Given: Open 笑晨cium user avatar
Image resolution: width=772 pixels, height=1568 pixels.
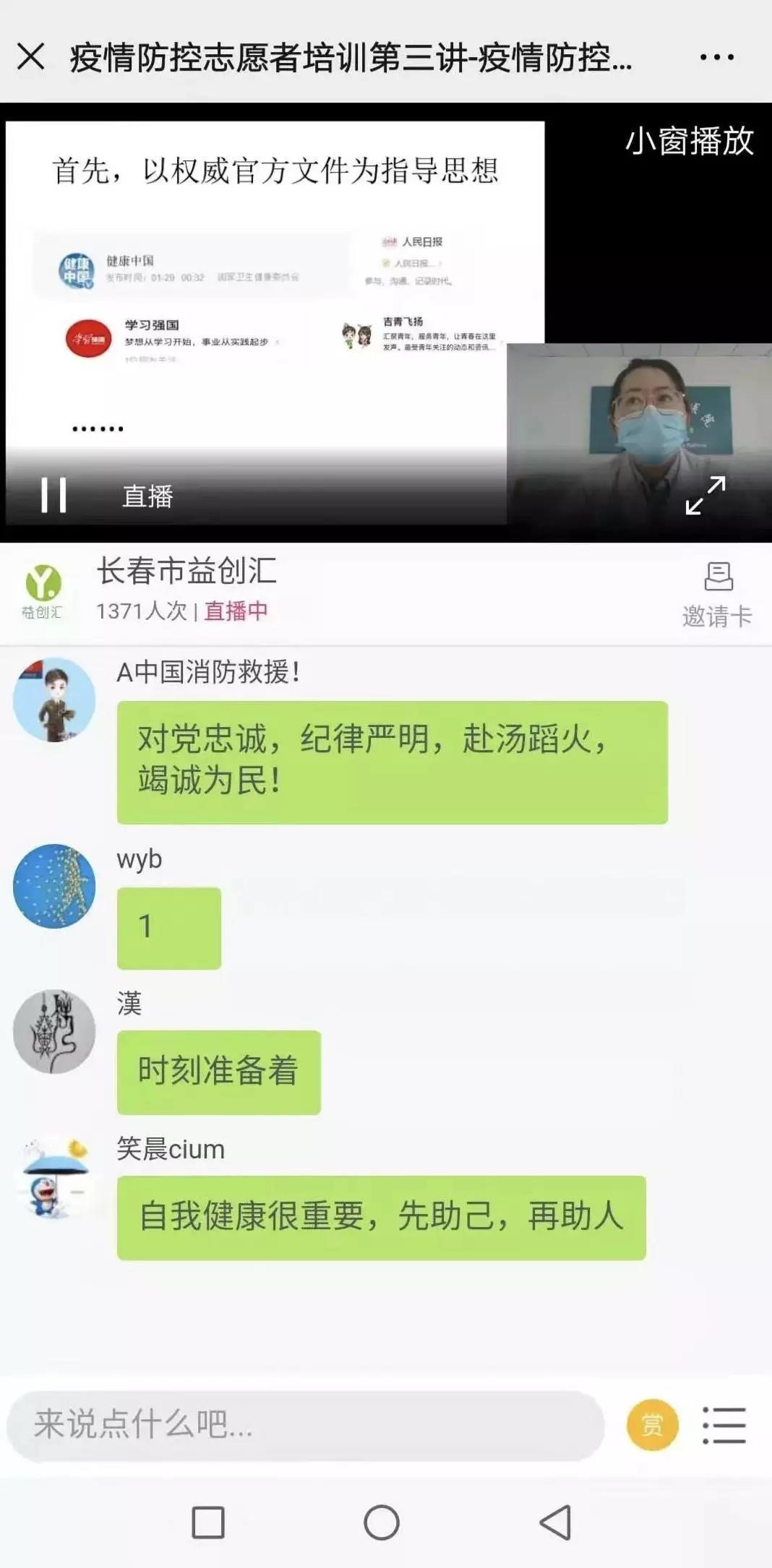Looking at the screenshot, I should [x=54, y=1177].
